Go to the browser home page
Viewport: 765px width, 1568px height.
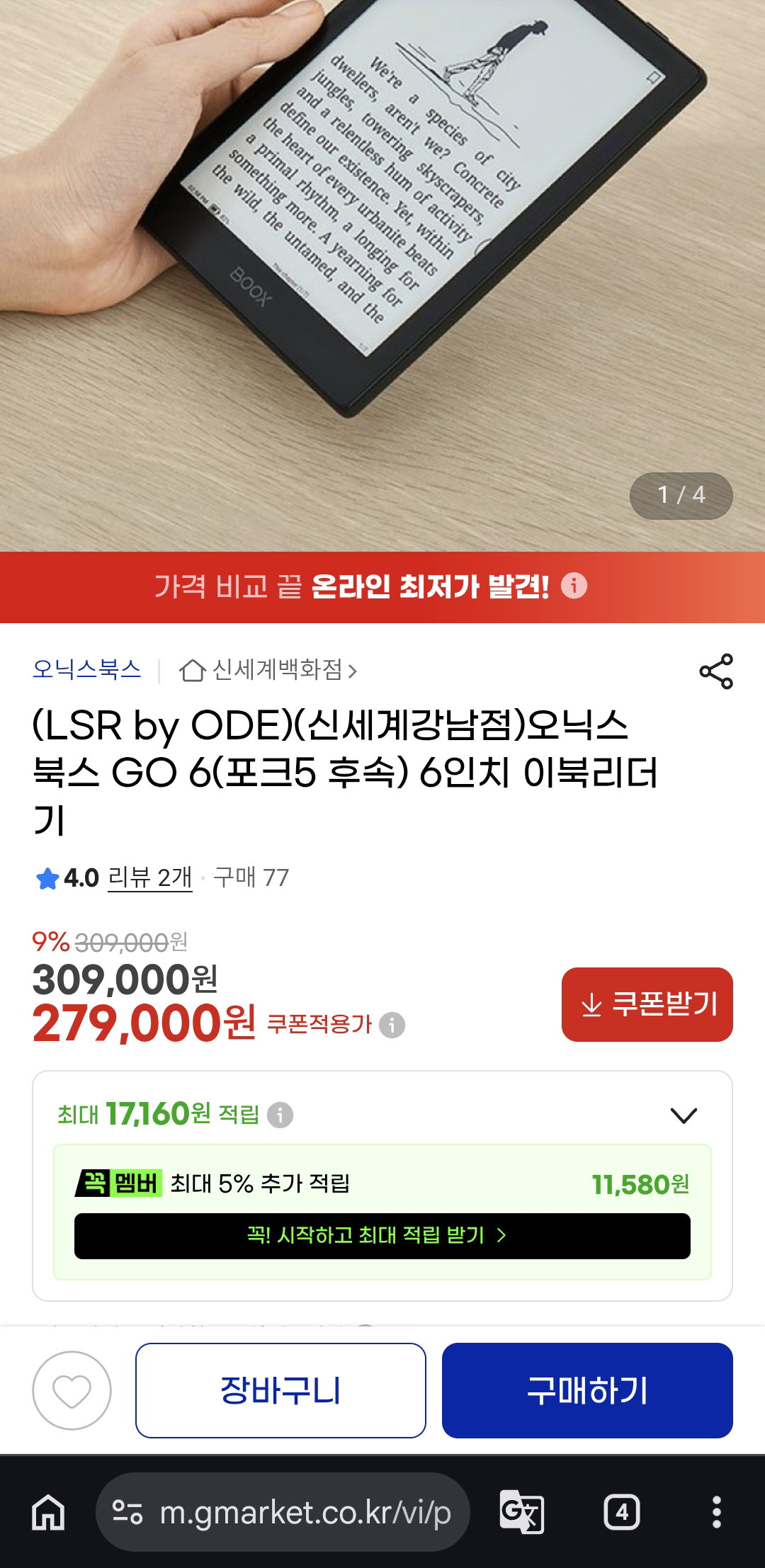(48, 1512)
